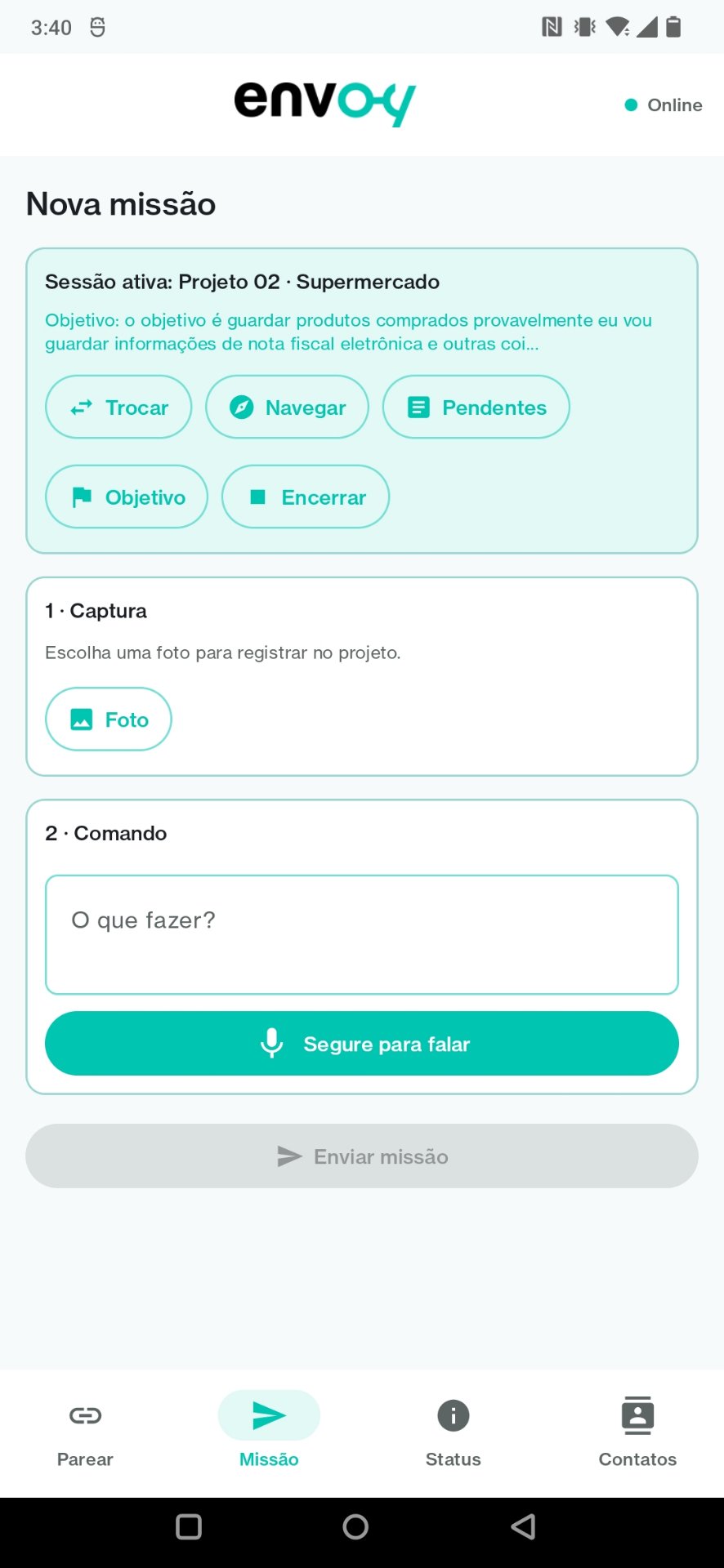The image size is (724, 1568).
Task: Open Navegar in the active session
Action: tap(287, 407)
